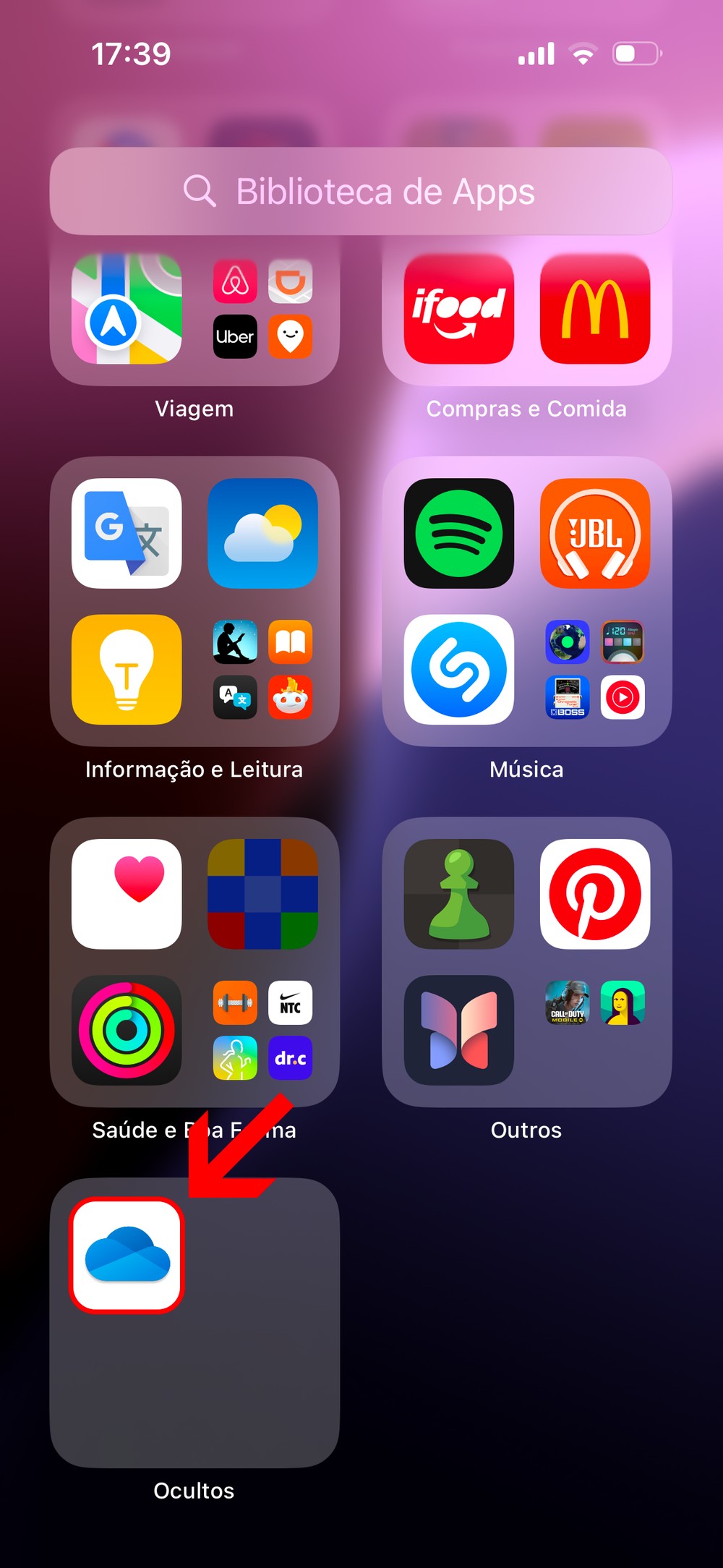Open the Maps app in Viagem
723x1568 pixels.
point(127,309)
